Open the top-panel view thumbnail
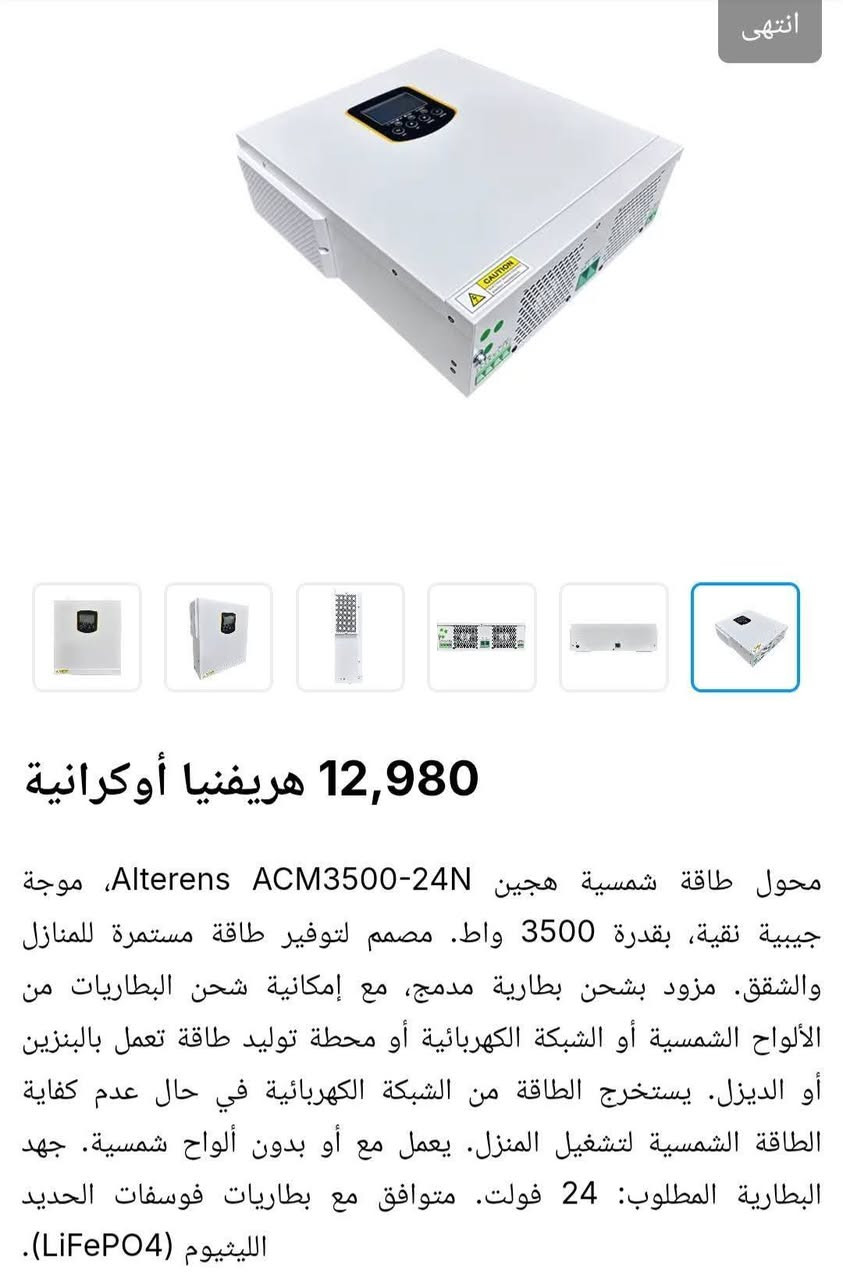The height and width of the screenshot is (1287, 843). click(614, 637)
